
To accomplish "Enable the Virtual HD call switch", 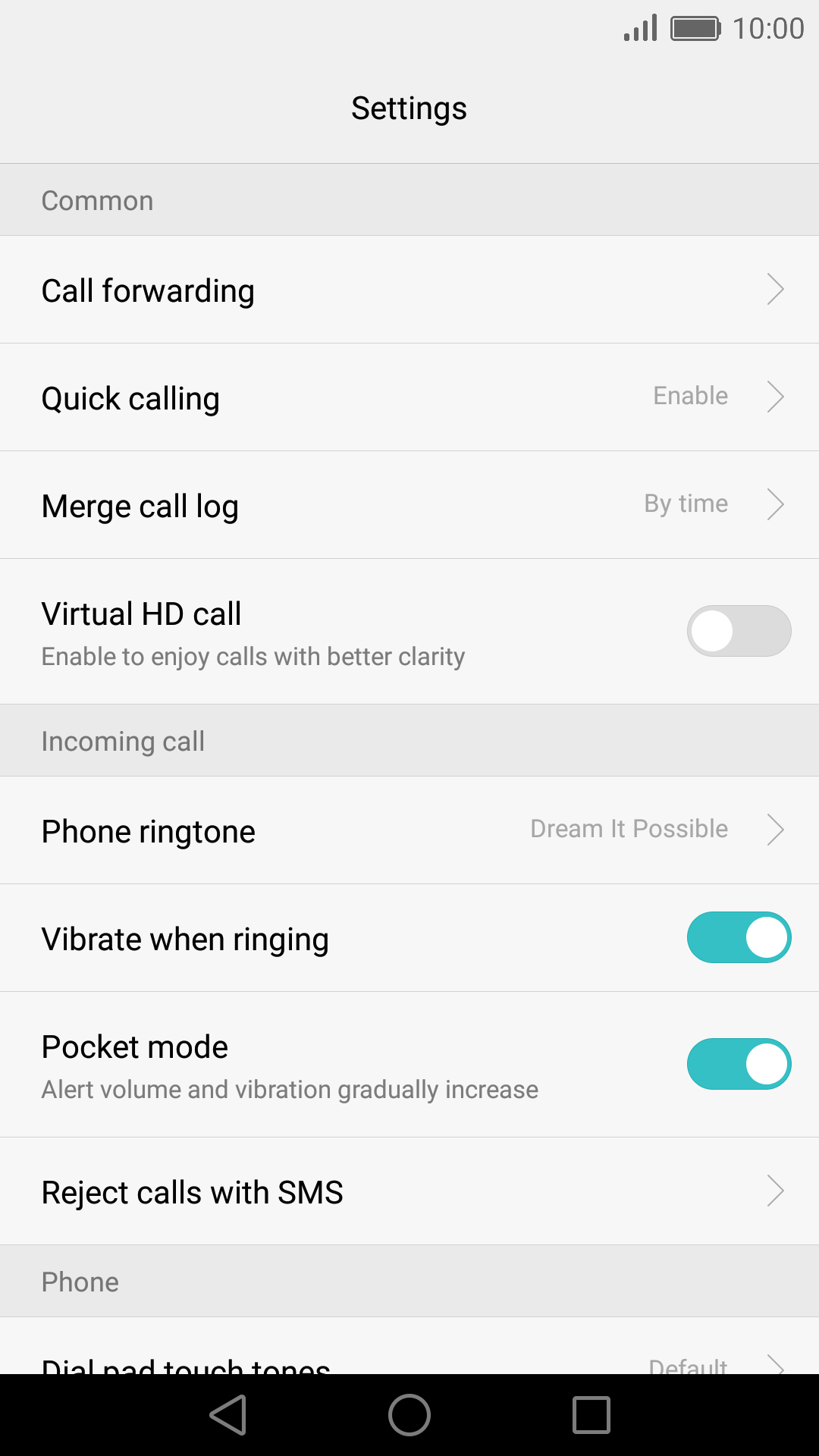I will [x=739, y=631].
